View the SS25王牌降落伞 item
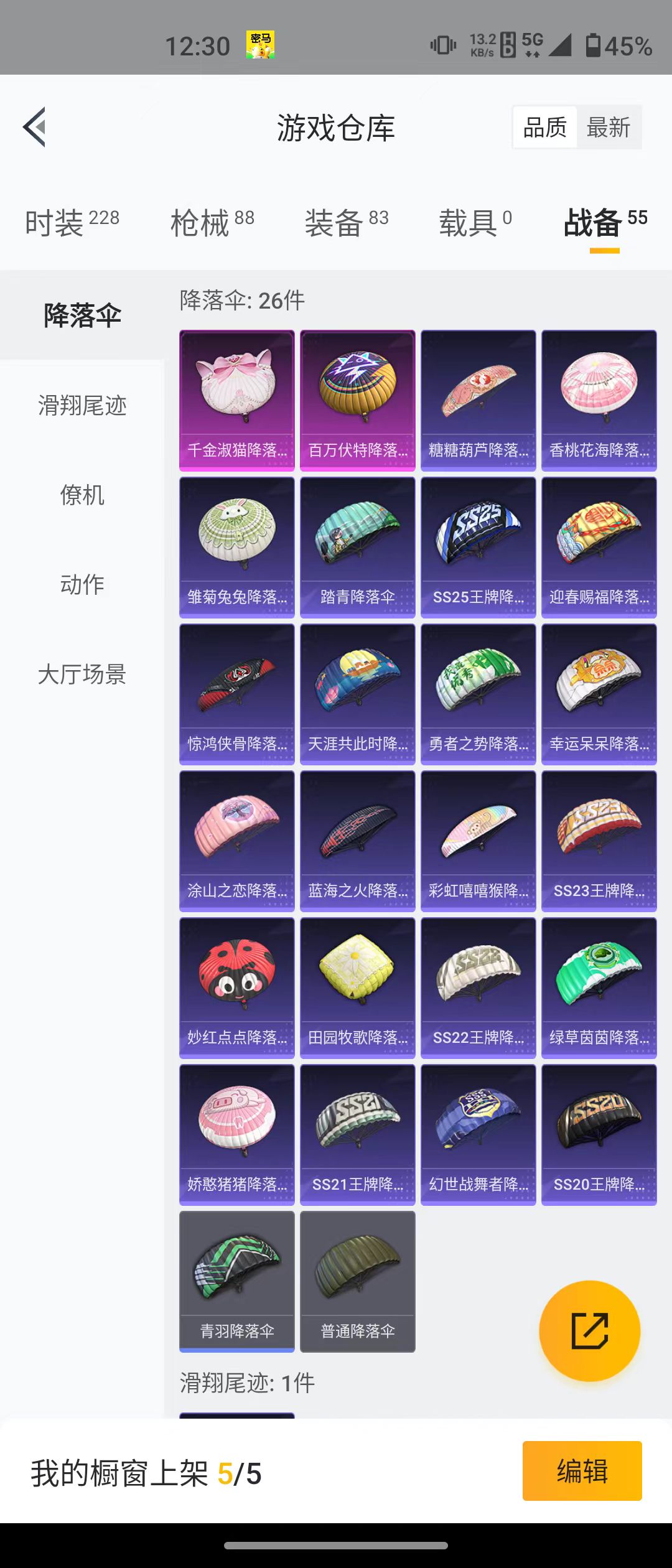 tap(478, 547)
